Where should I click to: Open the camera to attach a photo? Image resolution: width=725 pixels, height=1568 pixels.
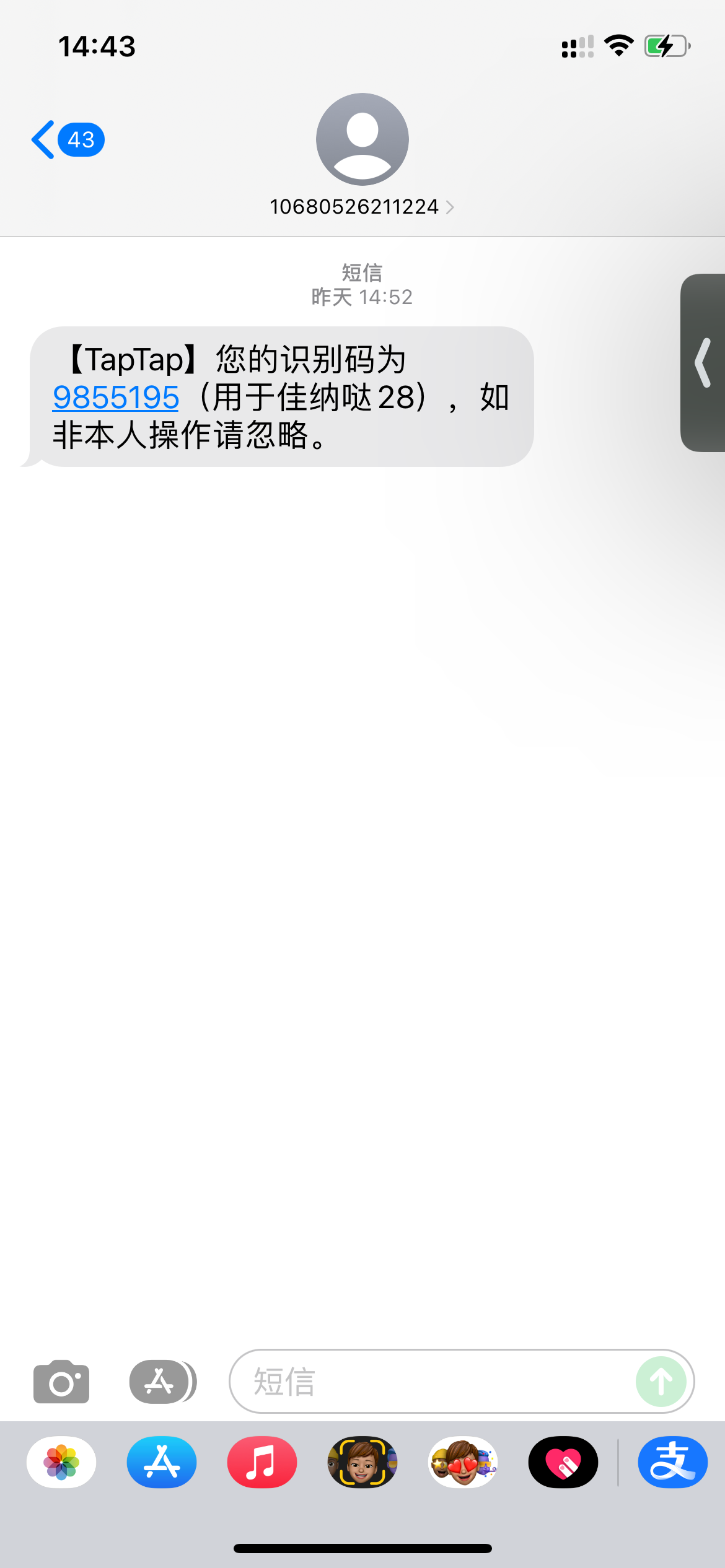61,1381
